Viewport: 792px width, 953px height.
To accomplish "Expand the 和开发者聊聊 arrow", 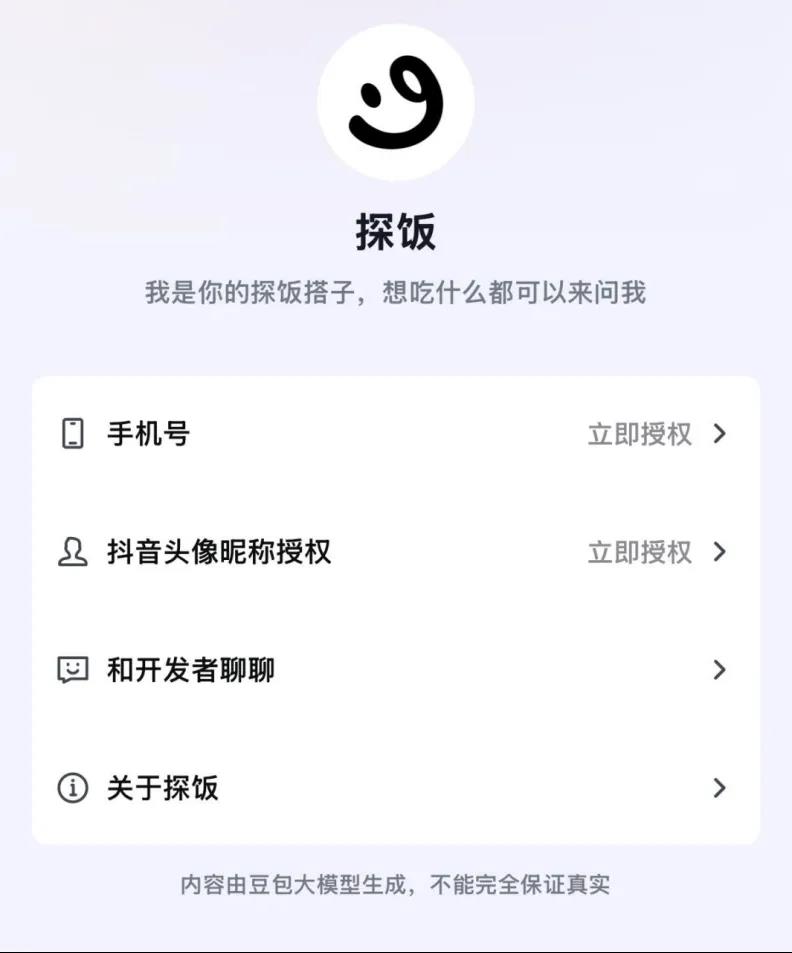I will click(719, 670).
